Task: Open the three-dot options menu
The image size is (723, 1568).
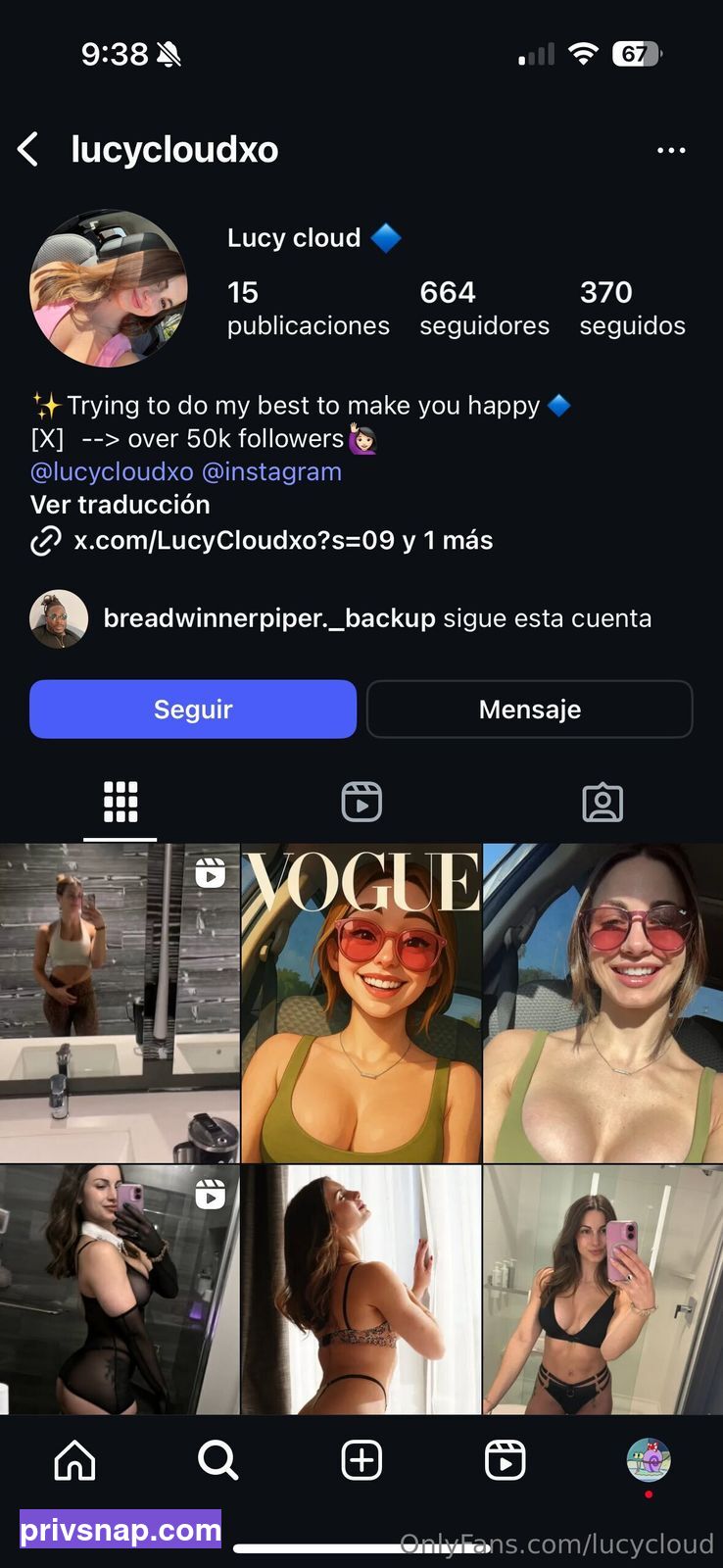Action: pyautogui.click(x=671, y=150)
